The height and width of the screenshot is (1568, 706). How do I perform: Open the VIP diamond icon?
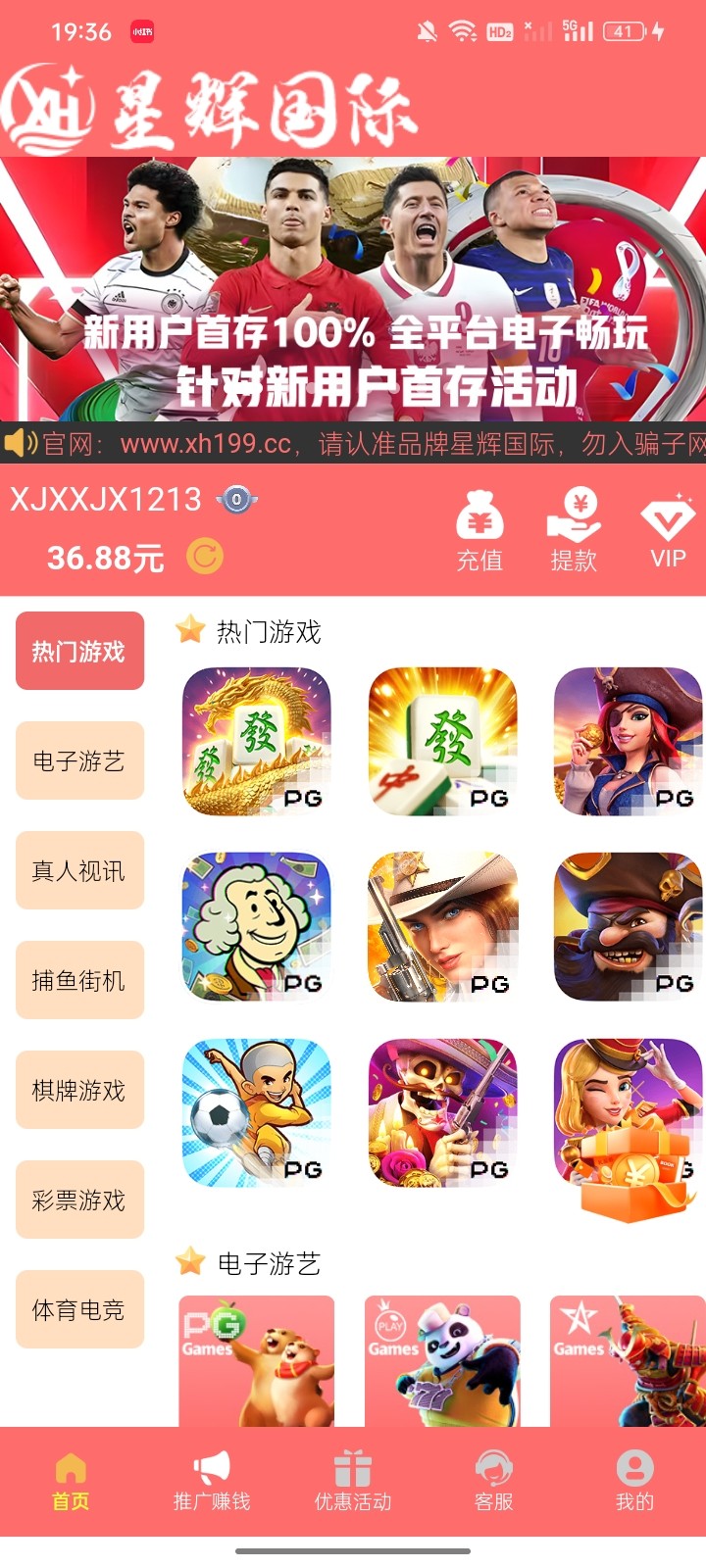click(668, 530)
